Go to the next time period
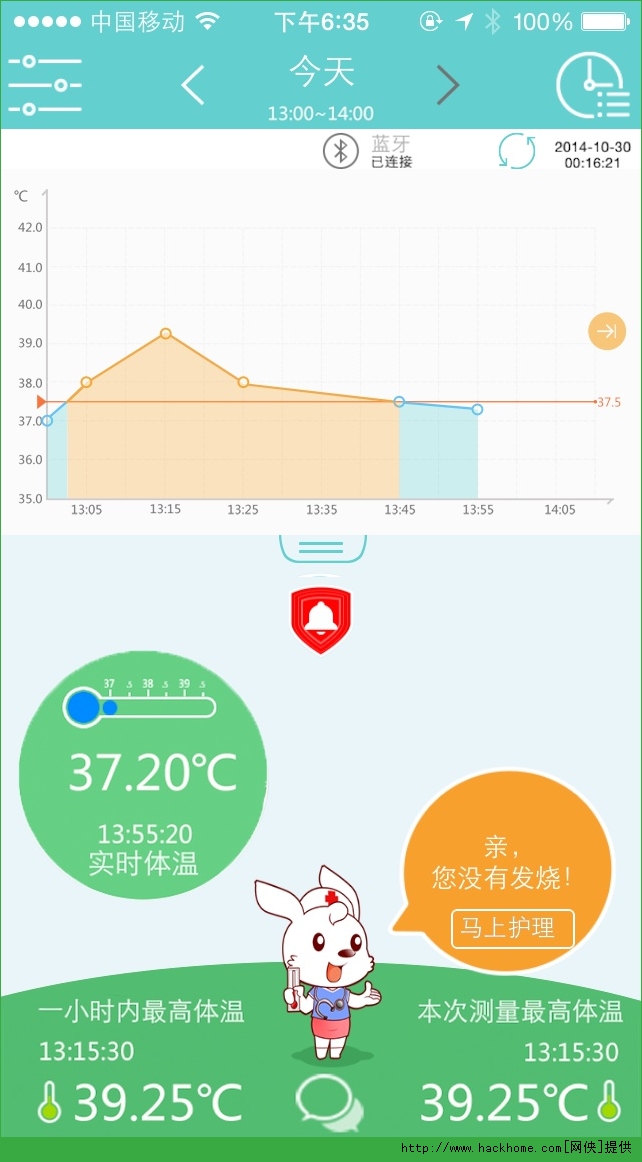 click(448, 85)
